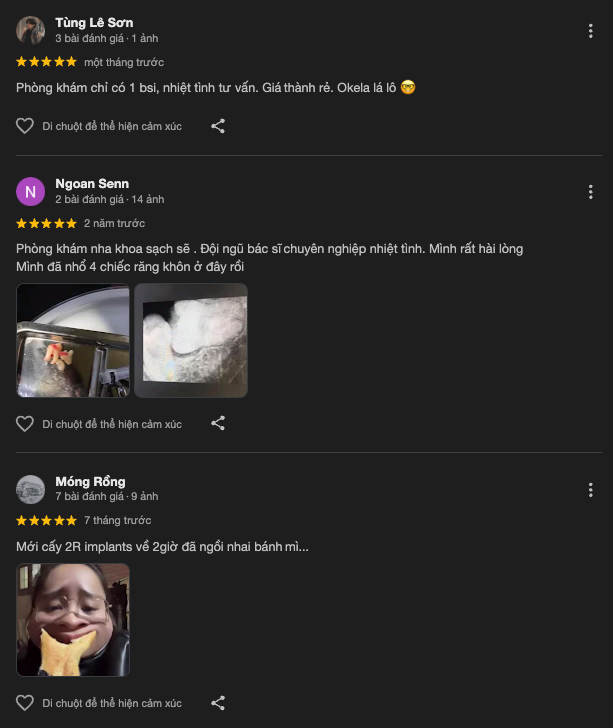View Ngoan Senn's reviewer profile
Viewport: 613px width, 728px height.
(92, 184)
